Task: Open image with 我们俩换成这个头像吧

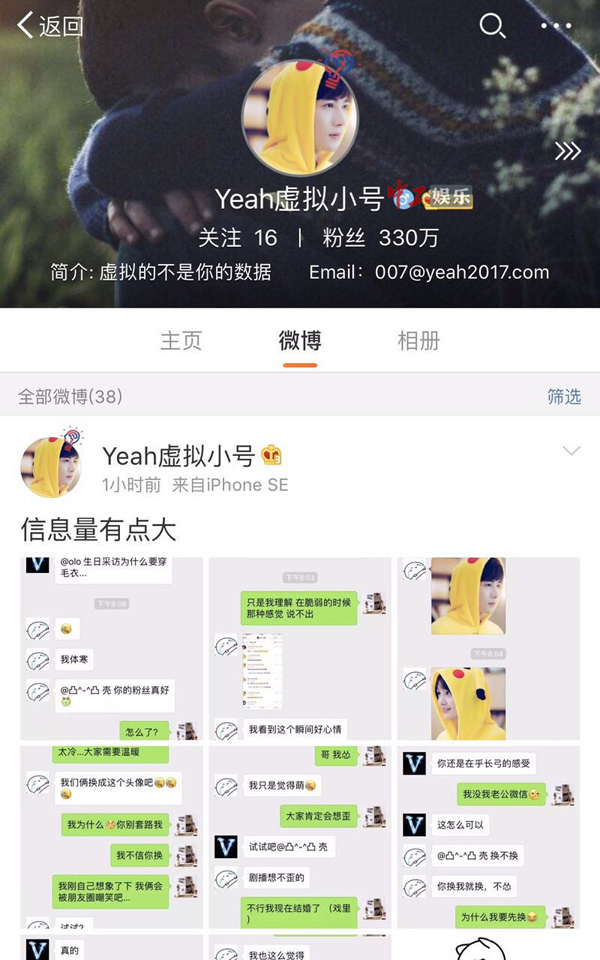Action: [x=112, y=836]
